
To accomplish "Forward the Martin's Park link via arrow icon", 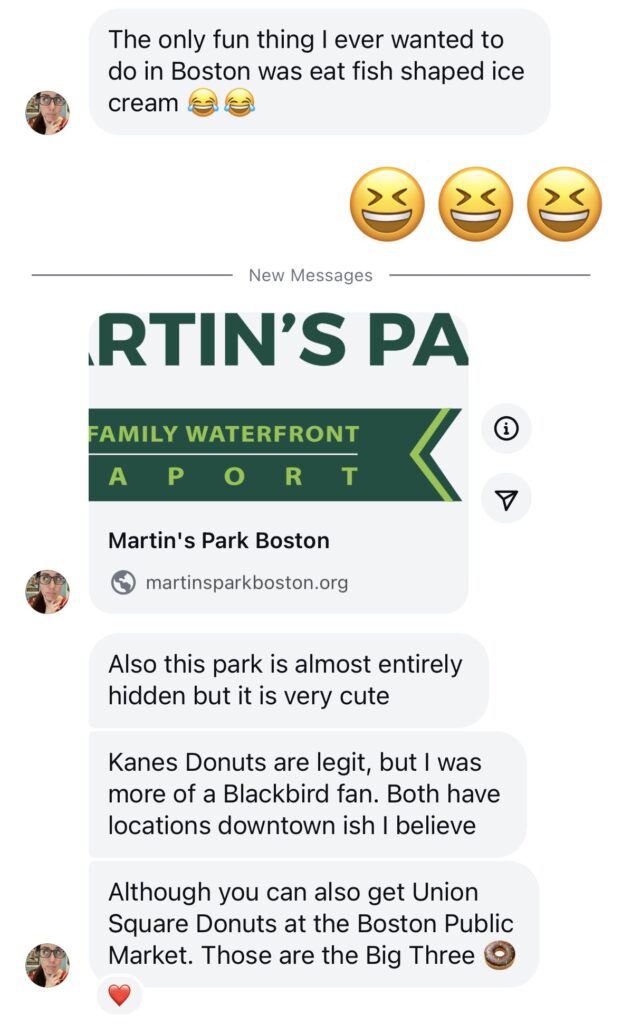I will pyautogui.click(x=506, y=499).
